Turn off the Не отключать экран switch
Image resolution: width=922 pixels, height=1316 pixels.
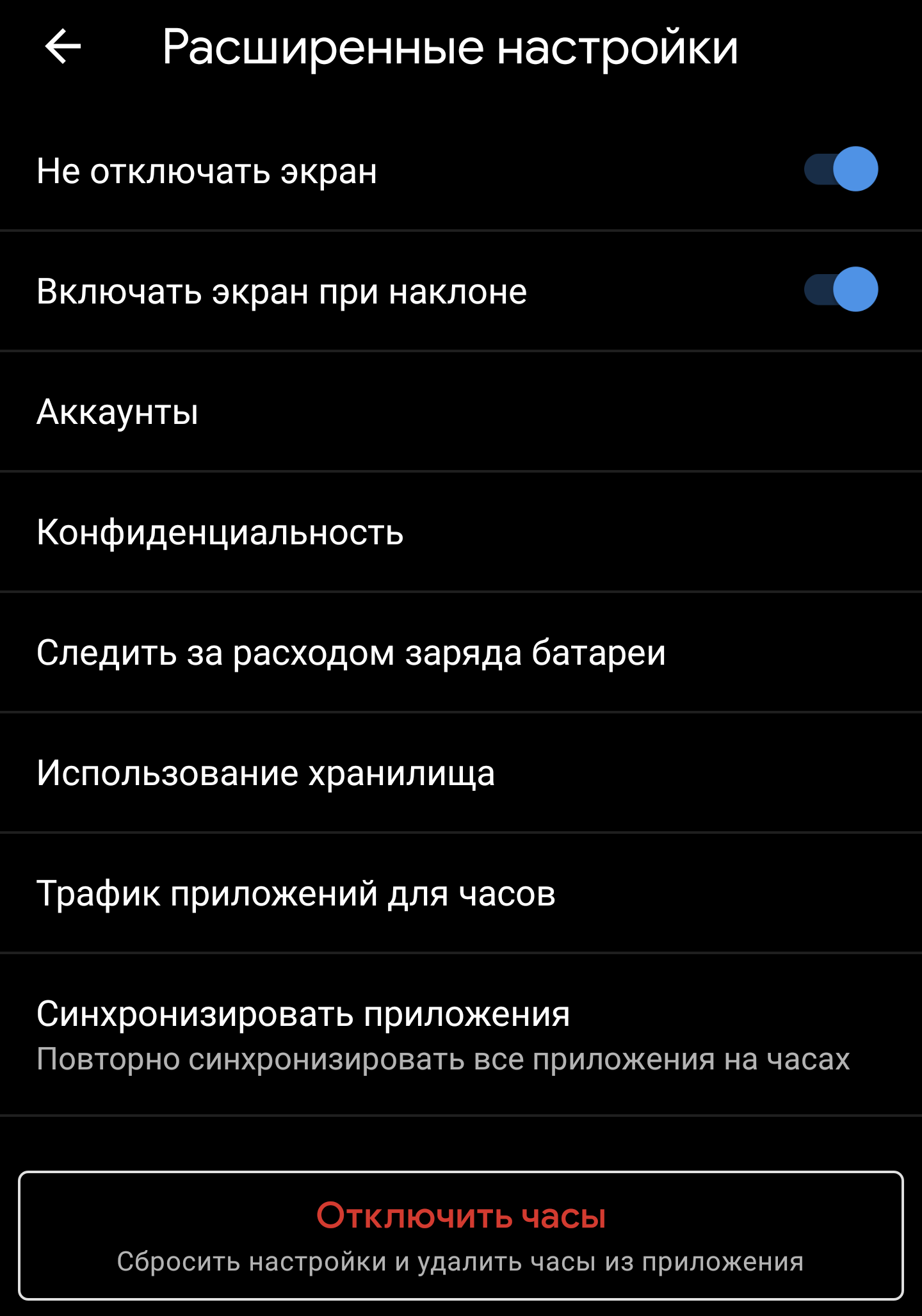coord(841,170)
